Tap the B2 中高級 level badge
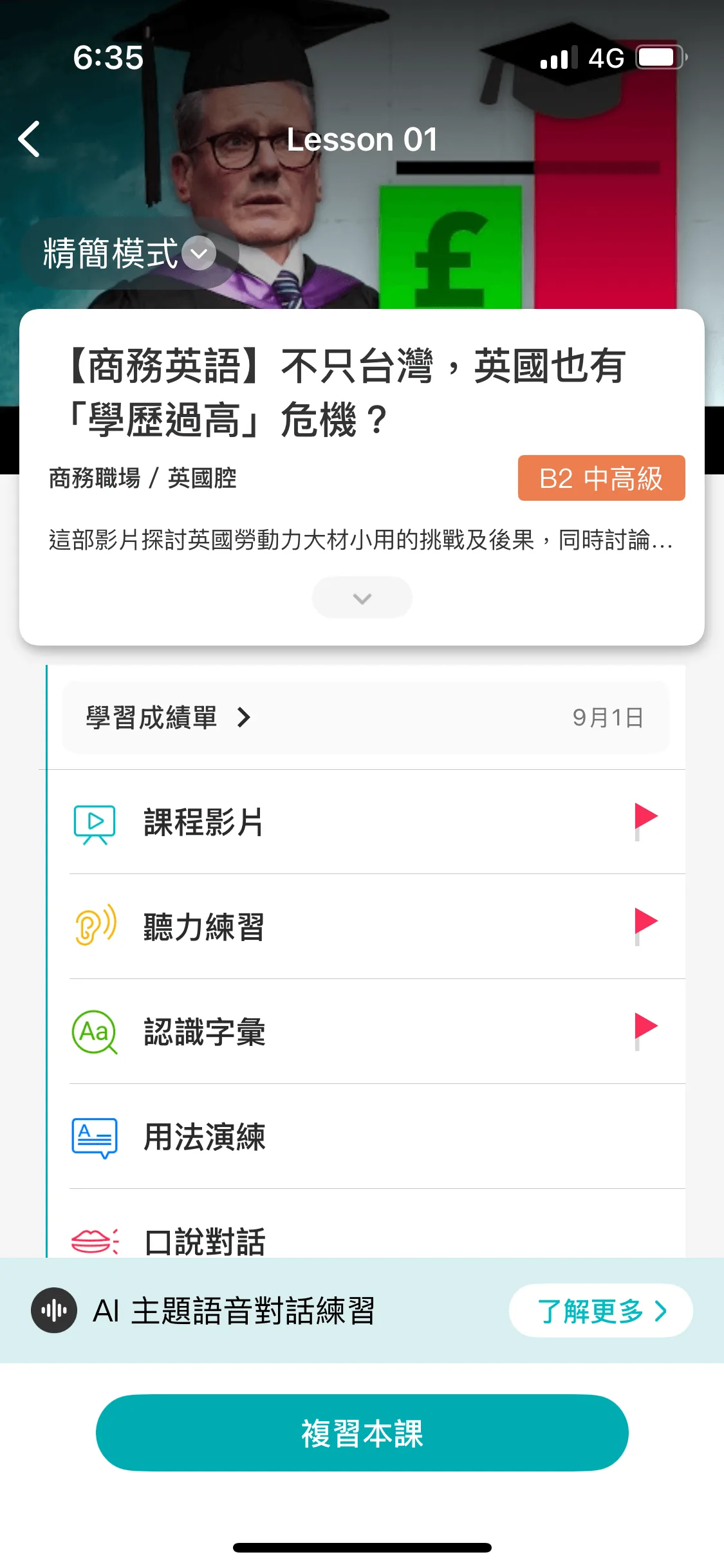 click(601, 478)
